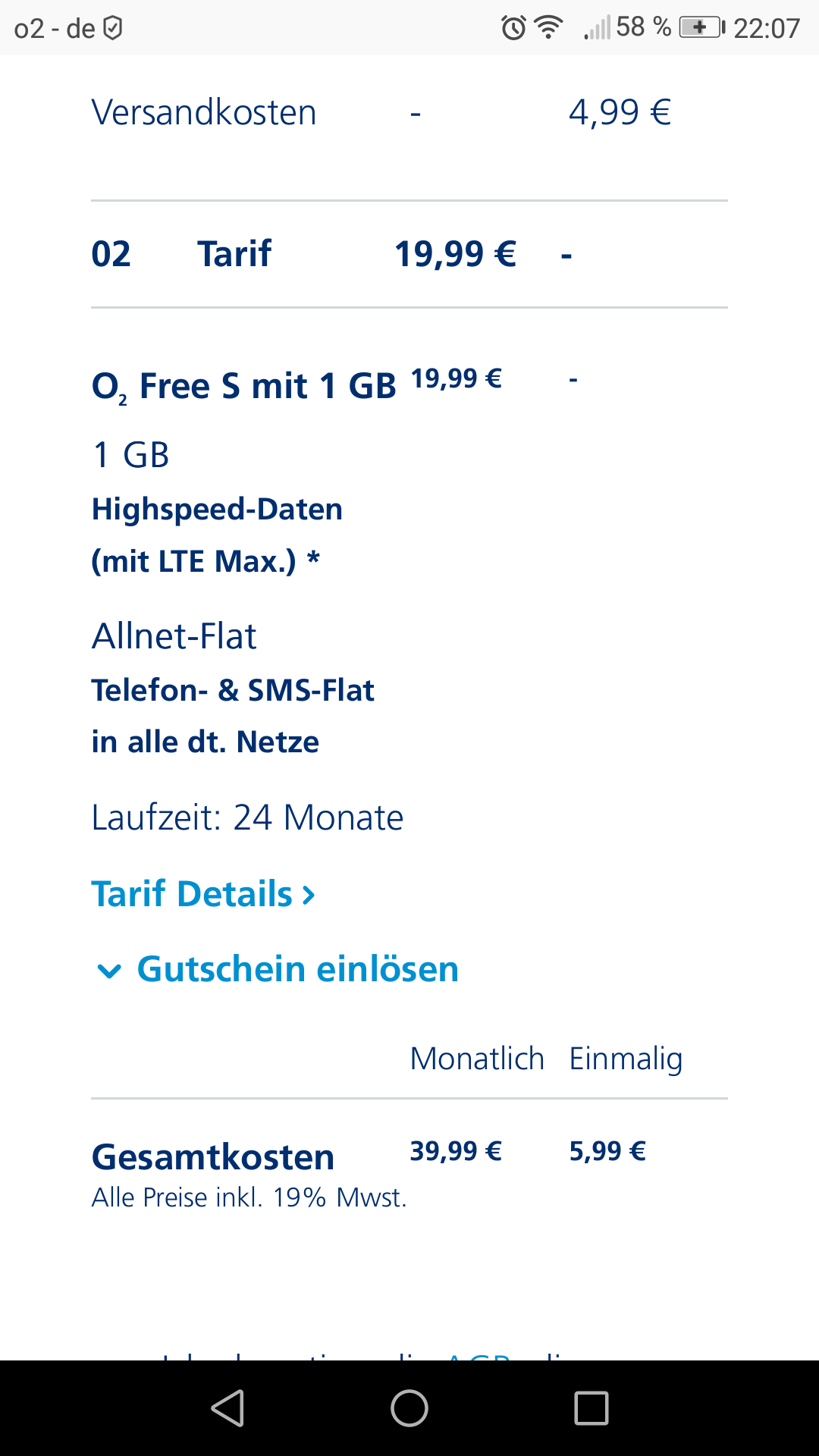Open recent apps from the navigation bar
The height and width of the screenshot is (1456, 819).
591,1408
